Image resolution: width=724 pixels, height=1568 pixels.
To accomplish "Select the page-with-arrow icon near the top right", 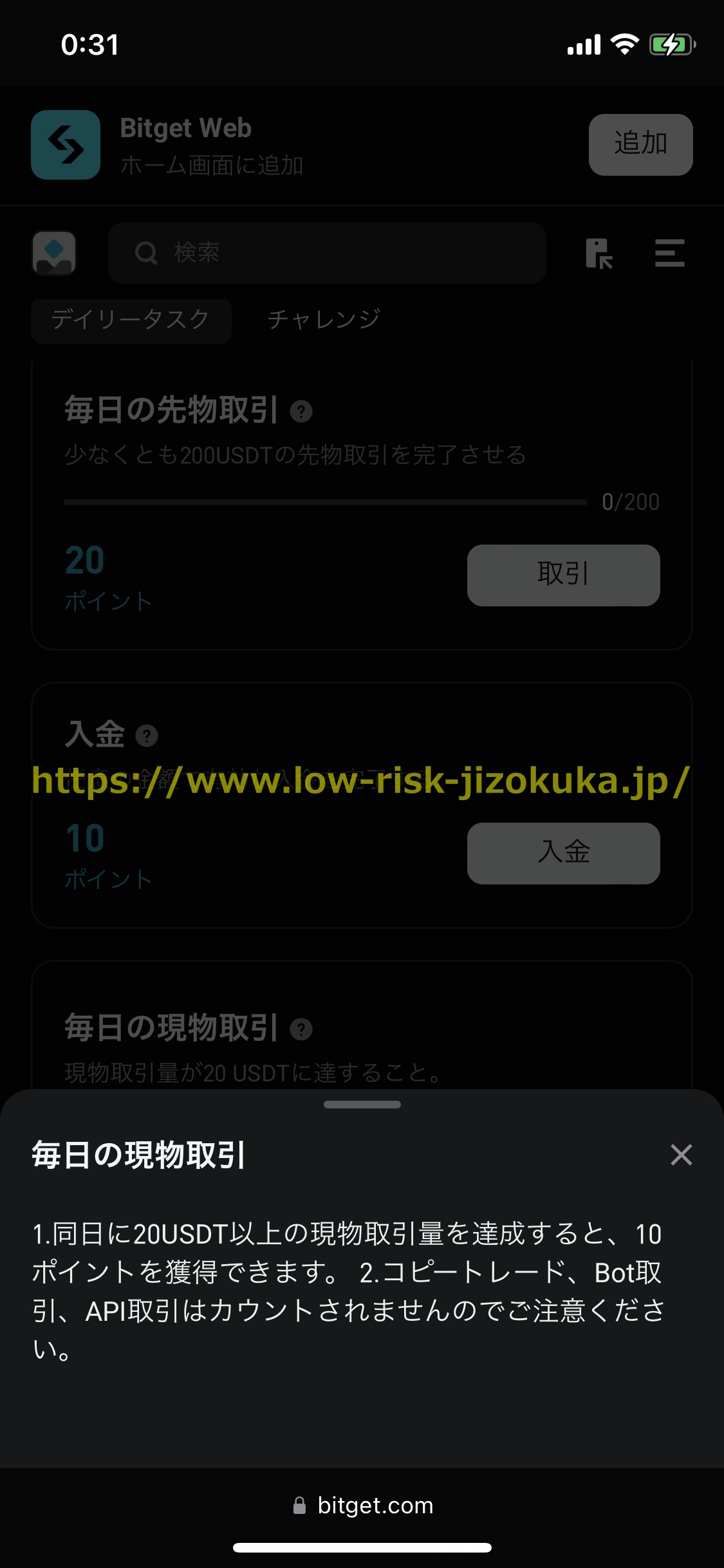I will 600,253.
